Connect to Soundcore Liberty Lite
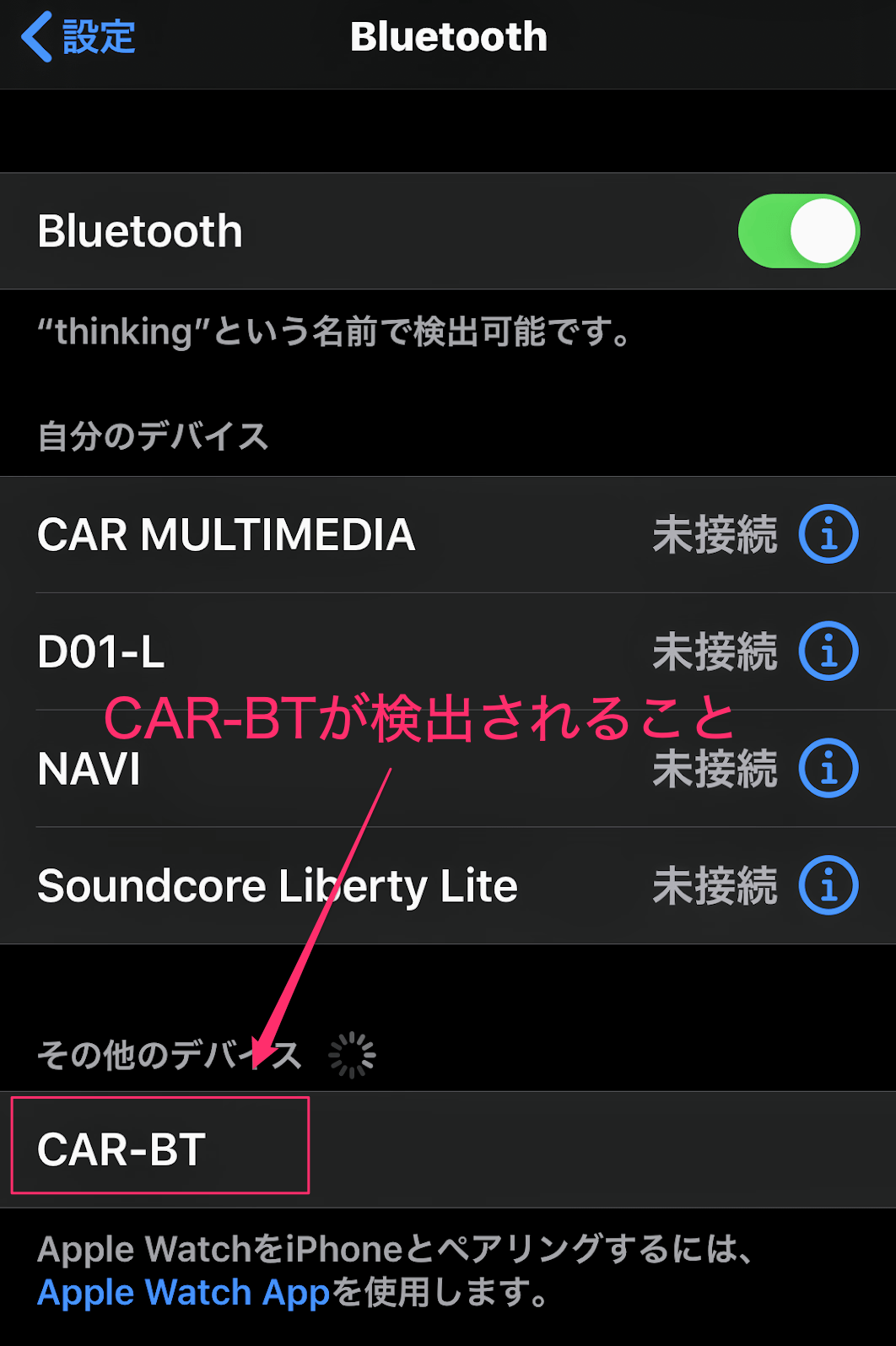 click(277, 886)
